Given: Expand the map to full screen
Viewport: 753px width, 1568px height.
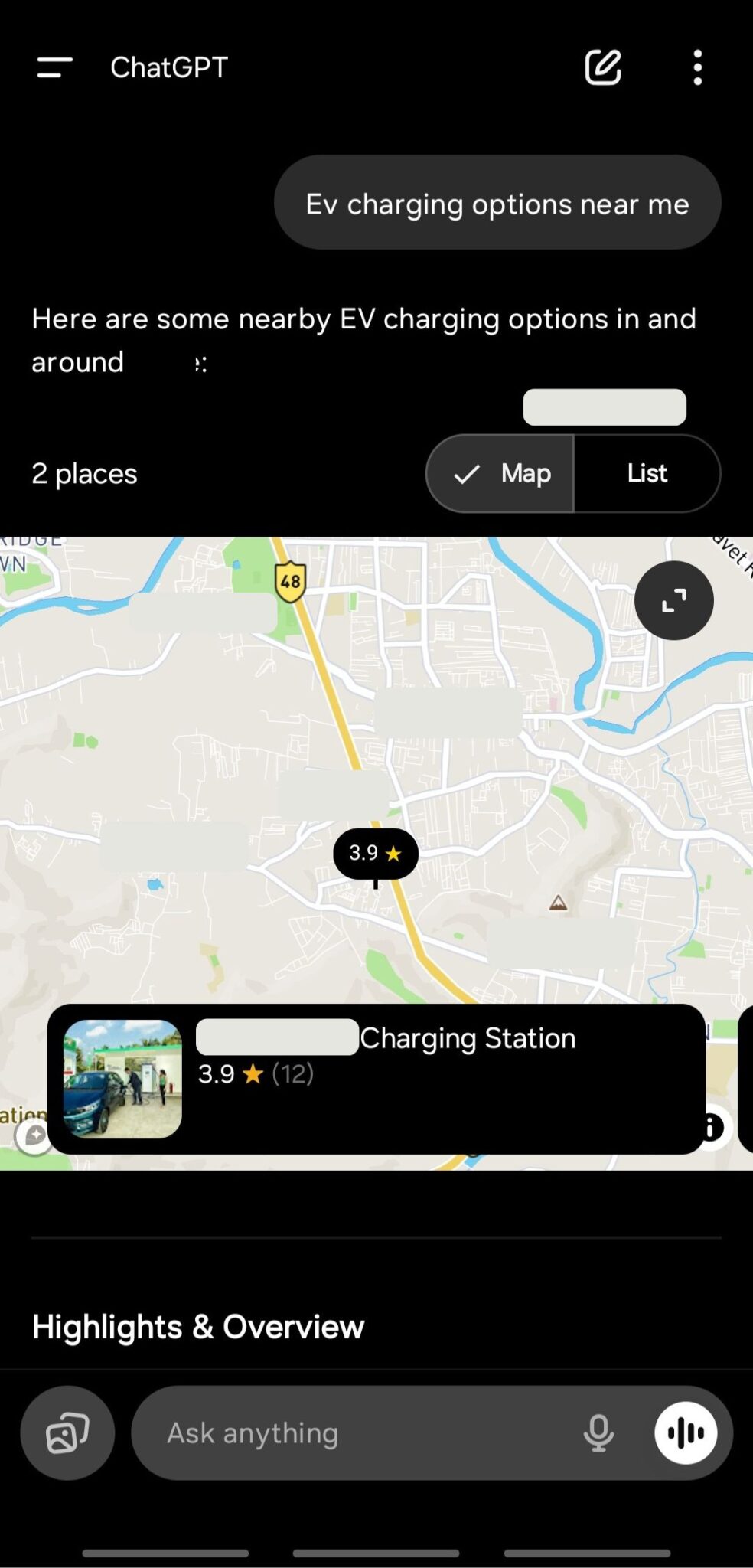Looking at the screenshot, I should click(x=673, y=600).
